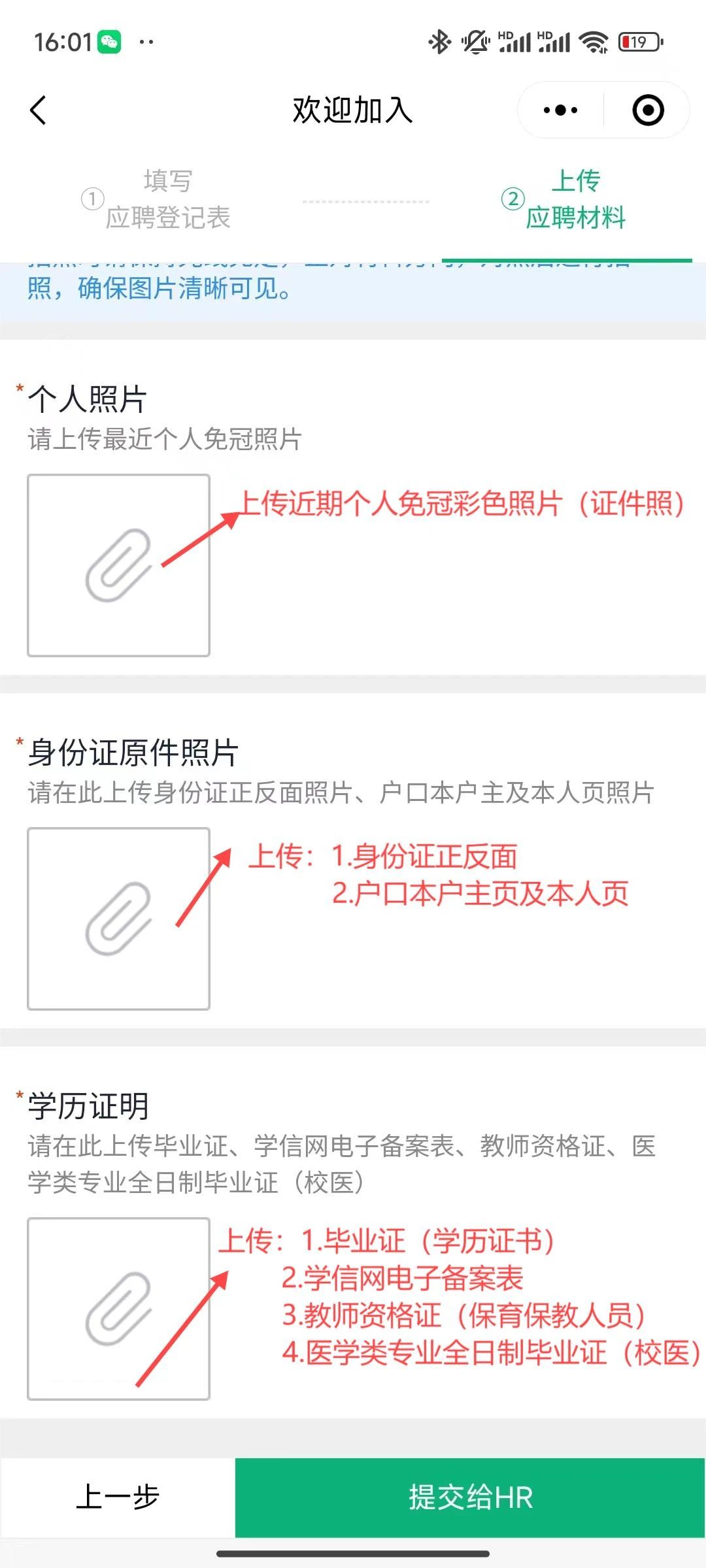Image resolution: width=706 pixels, height=1568 pixels.
Task: Close the mini program with the circle icon
Action: click(x=648, y=110)
